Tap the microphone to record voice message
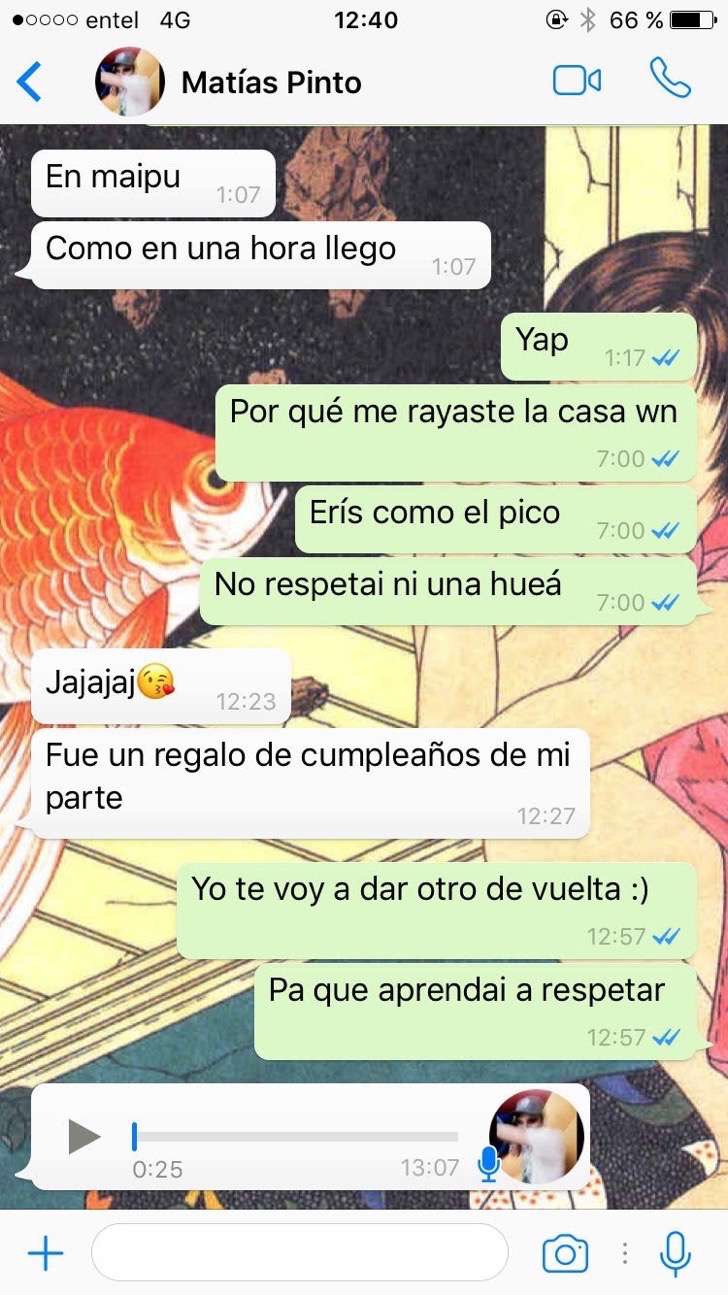The image size is (728, 1295). coord(676,1253)
